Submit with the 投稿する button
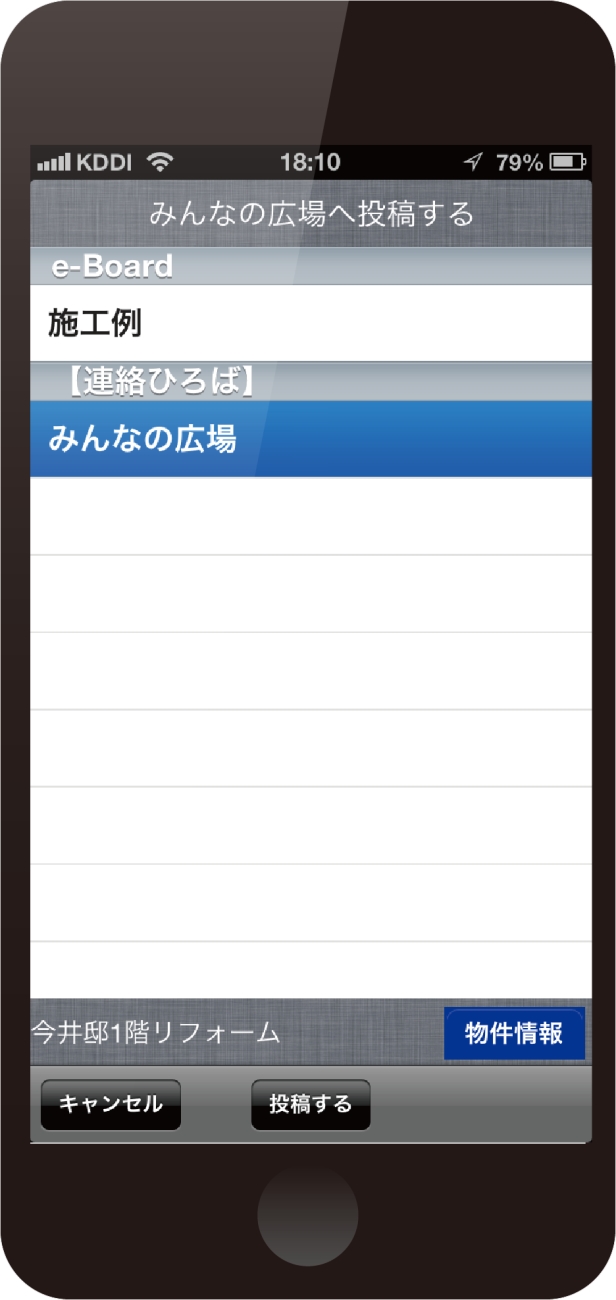Image resolution: width=616 pixels, height=1300 pixels. [310, 1104]
